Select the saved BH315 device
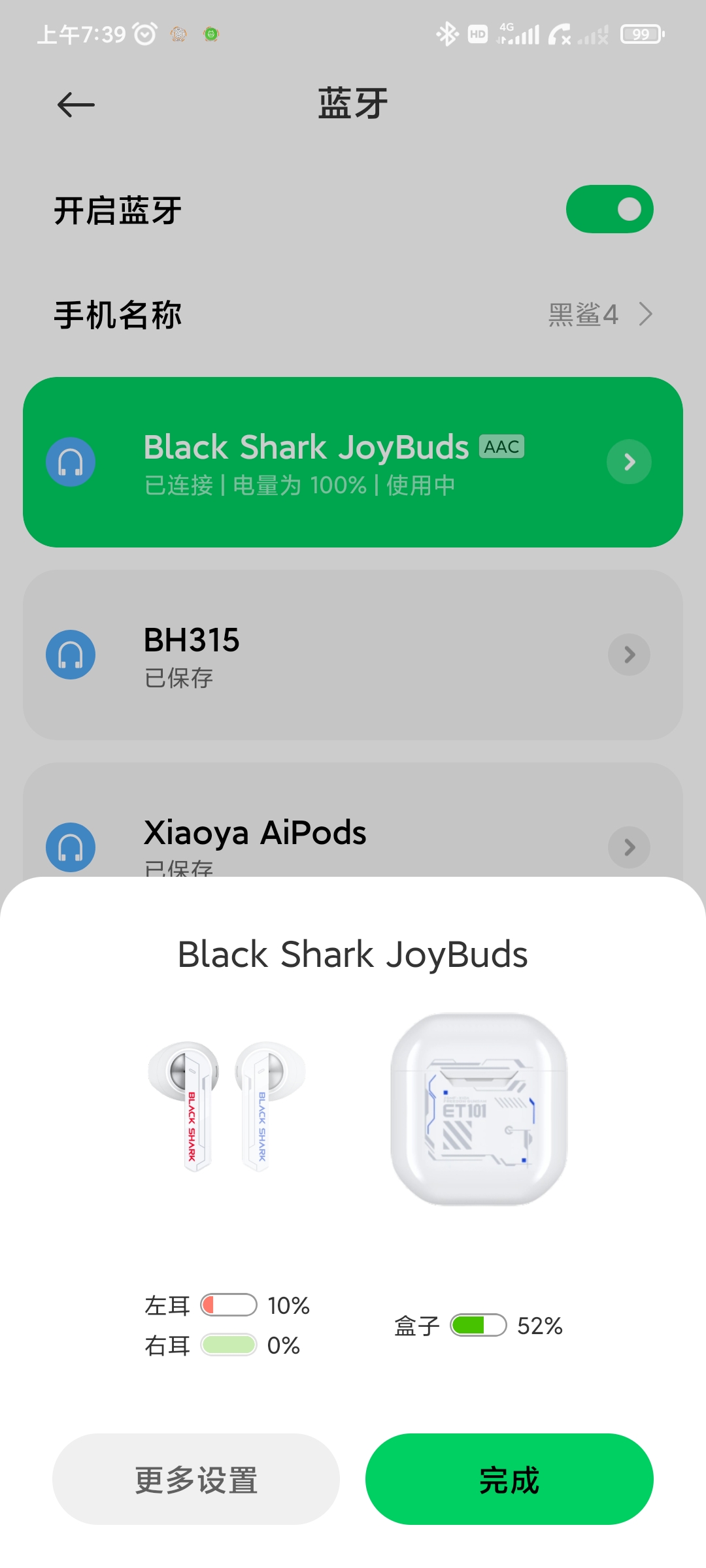The width and height of the screenshot is (706, 1568). (x=353, y=655)
